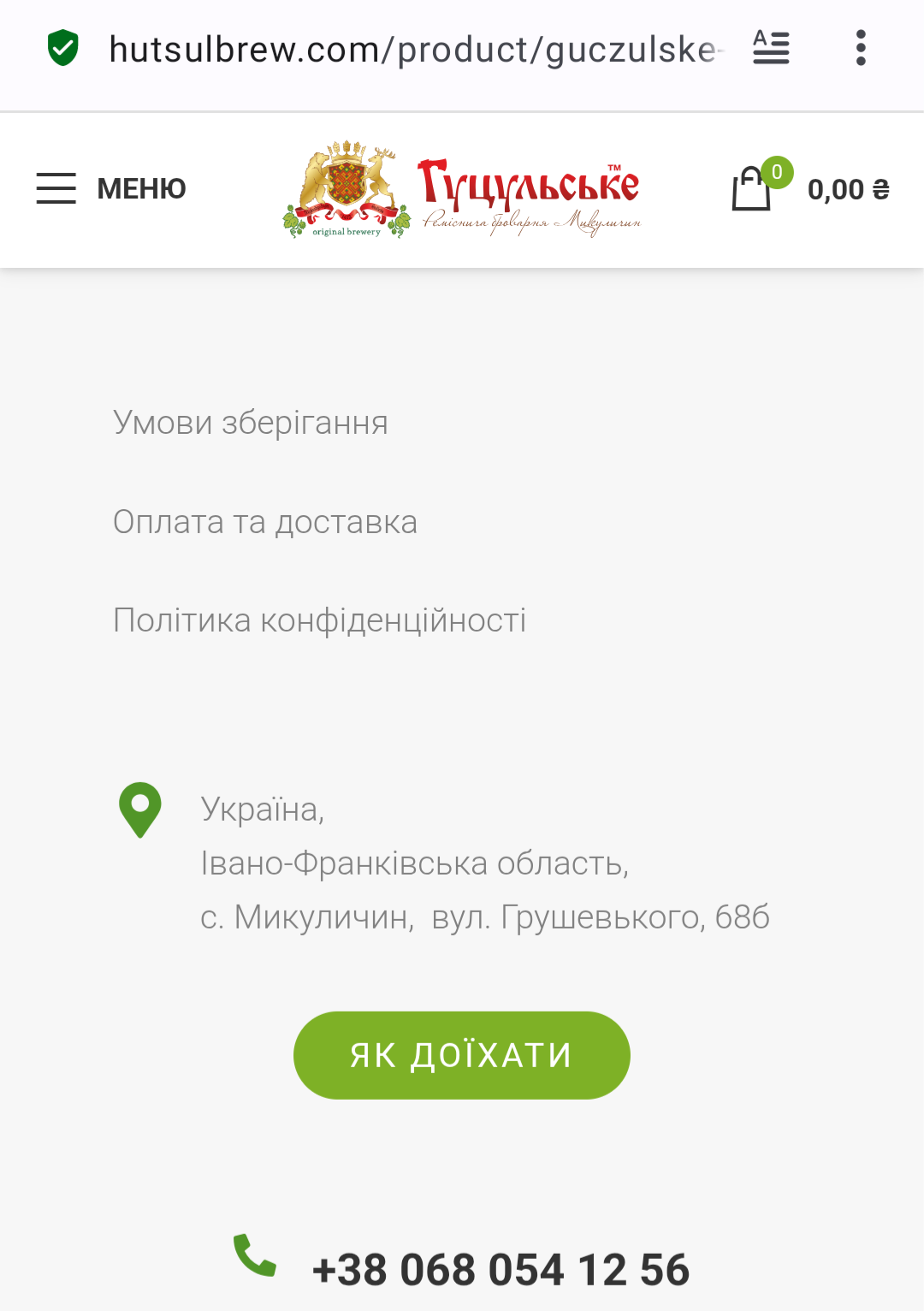The image size is (924, 1311).
Task: View site security shield info
Action: click(x=62, y=48)
